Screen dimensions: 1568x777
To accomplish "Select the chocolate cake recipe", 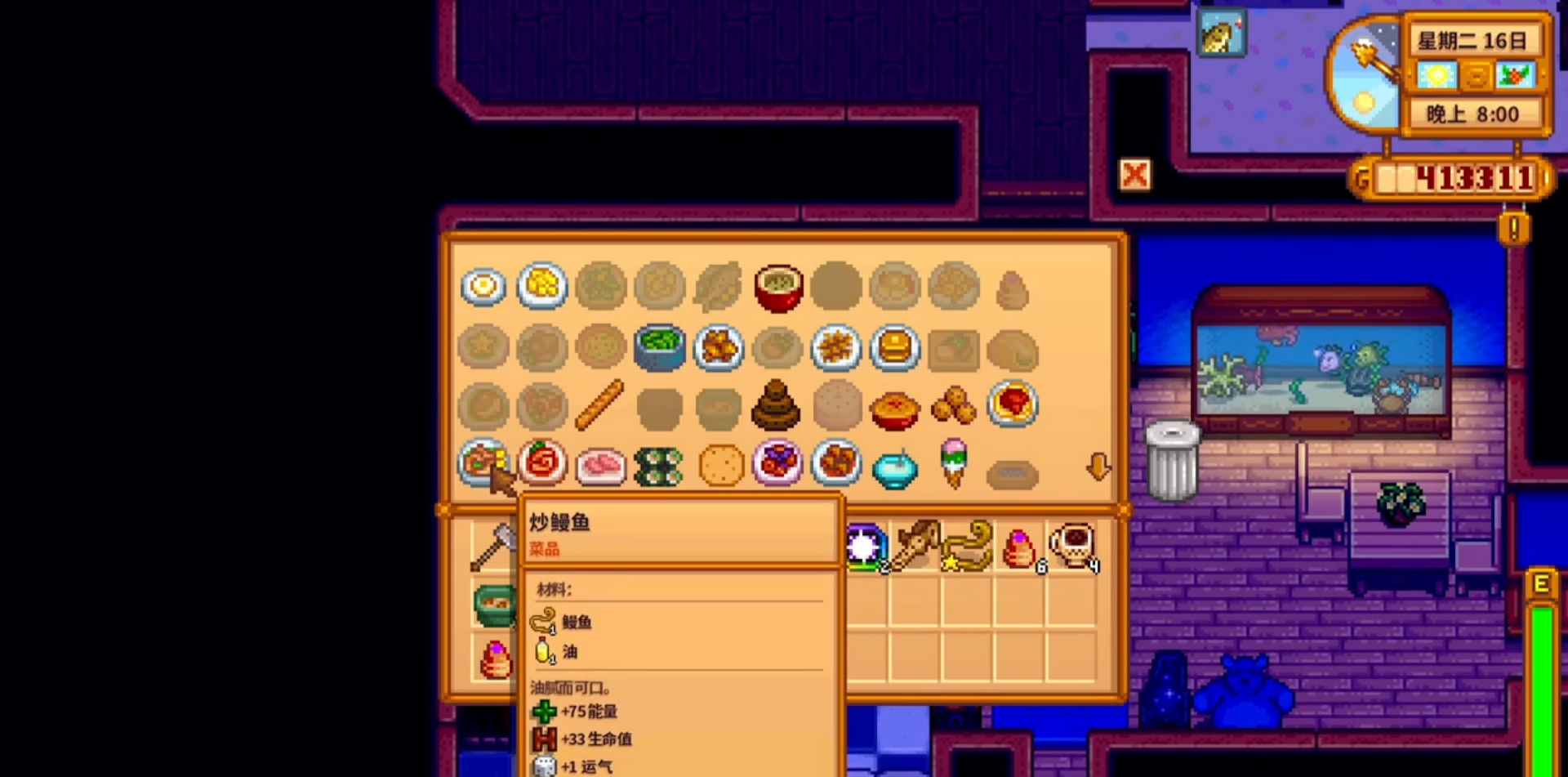I will click(775, 405).
